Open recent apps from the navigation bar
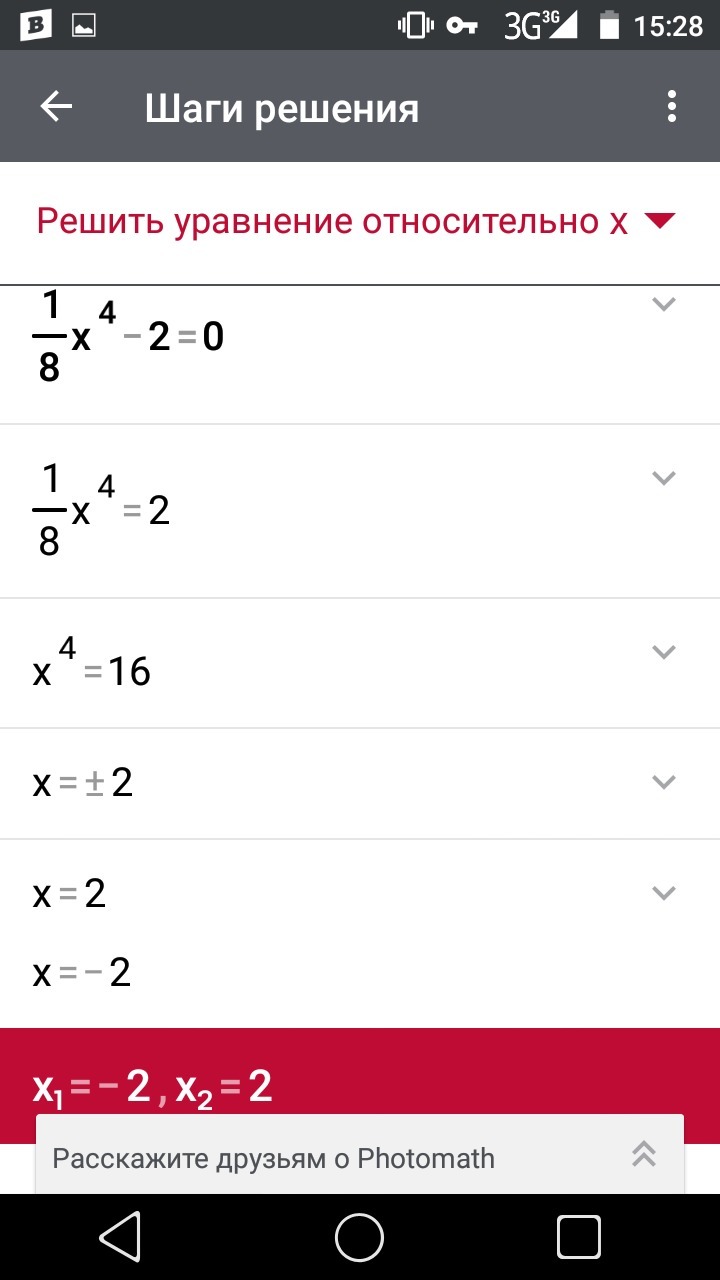720x1280 pixels. pyautogui.click(x=578, y=1237)
